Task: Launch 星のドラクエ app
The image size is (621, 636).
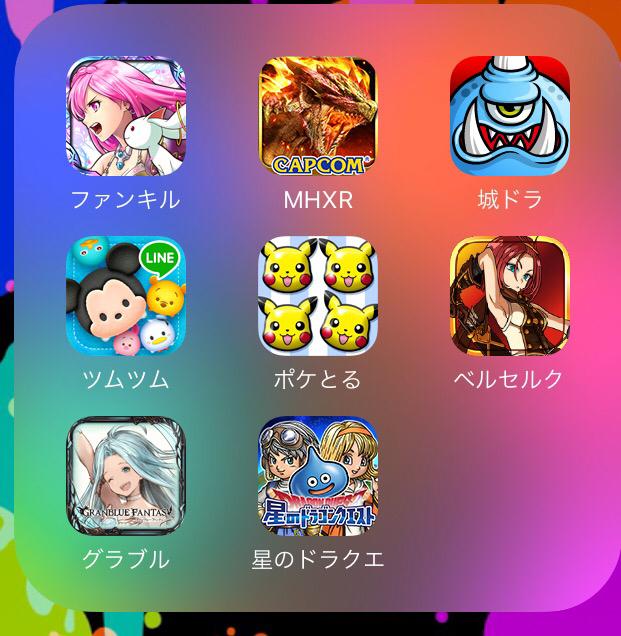Action: click(318, 476)
